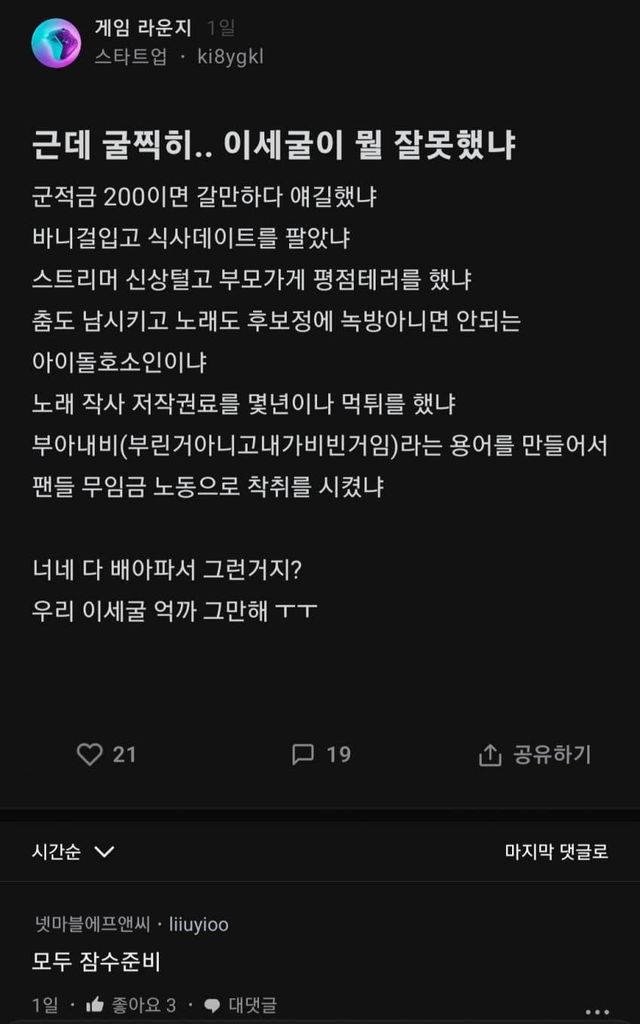Open the 게임 라운지 channel avatar
The height and width of the screenshot is (1024, 640).
[x=56, y=43]
